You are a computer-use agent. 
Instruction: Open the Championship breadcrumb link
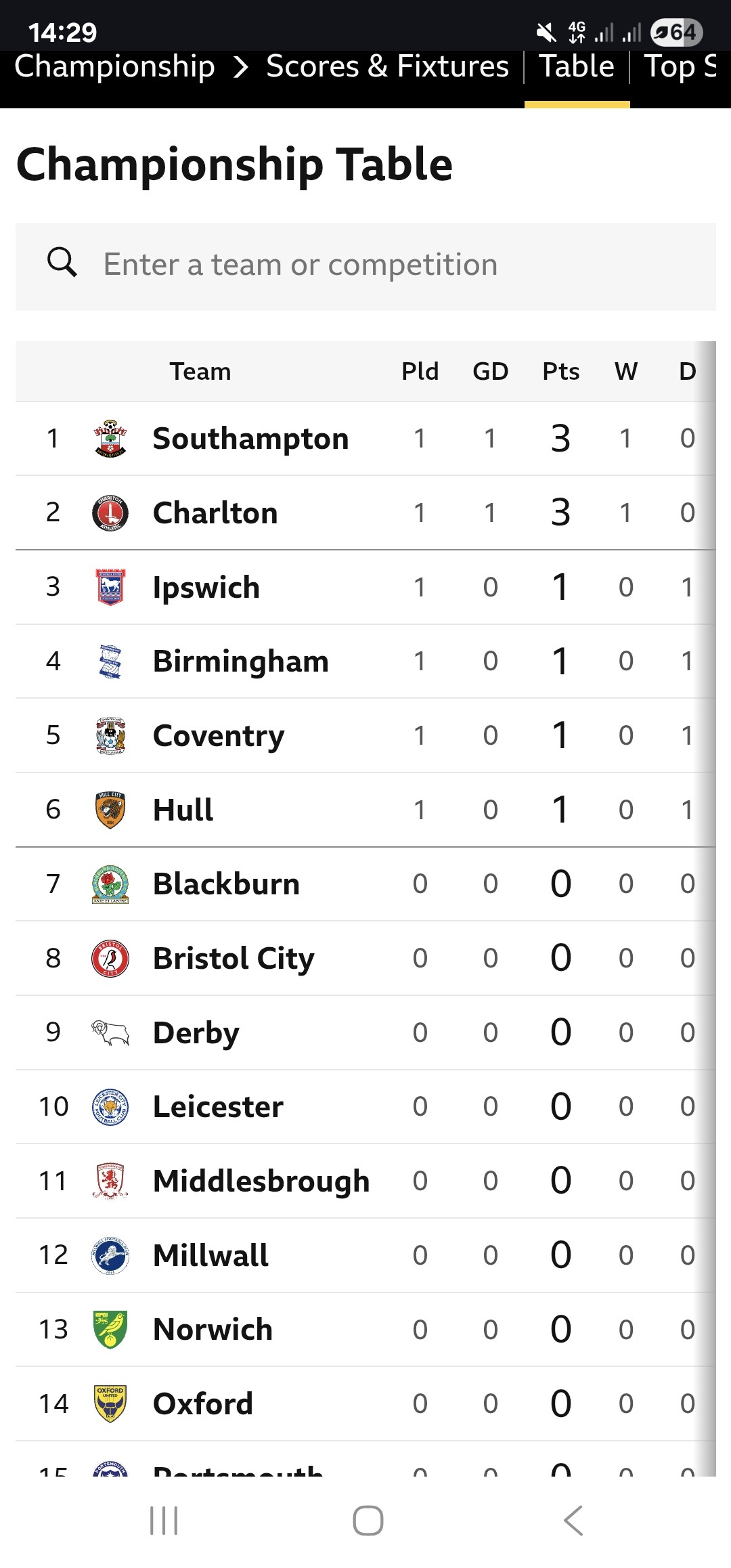coord(114,66)
